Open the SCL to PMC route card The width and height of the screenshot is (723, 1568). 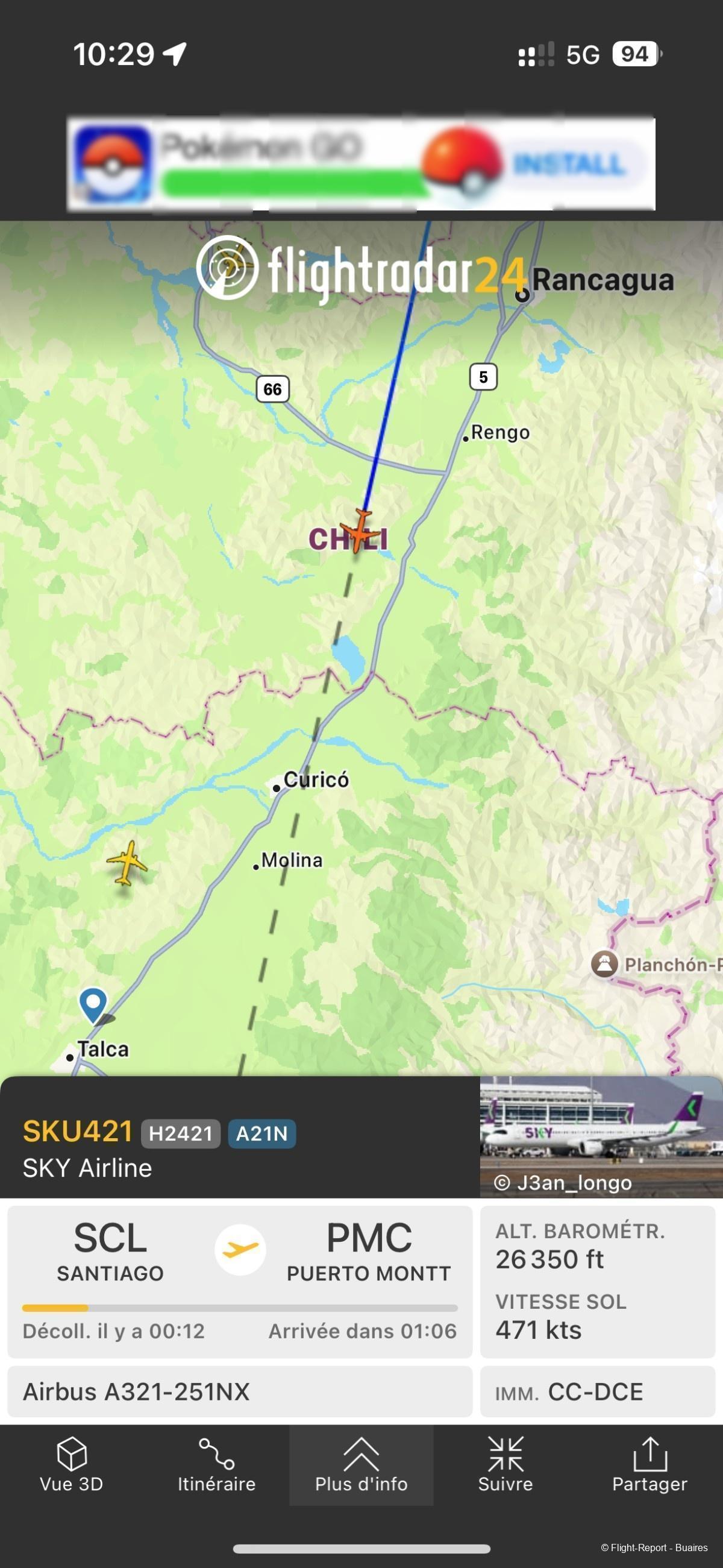(x=240, y=1280)
